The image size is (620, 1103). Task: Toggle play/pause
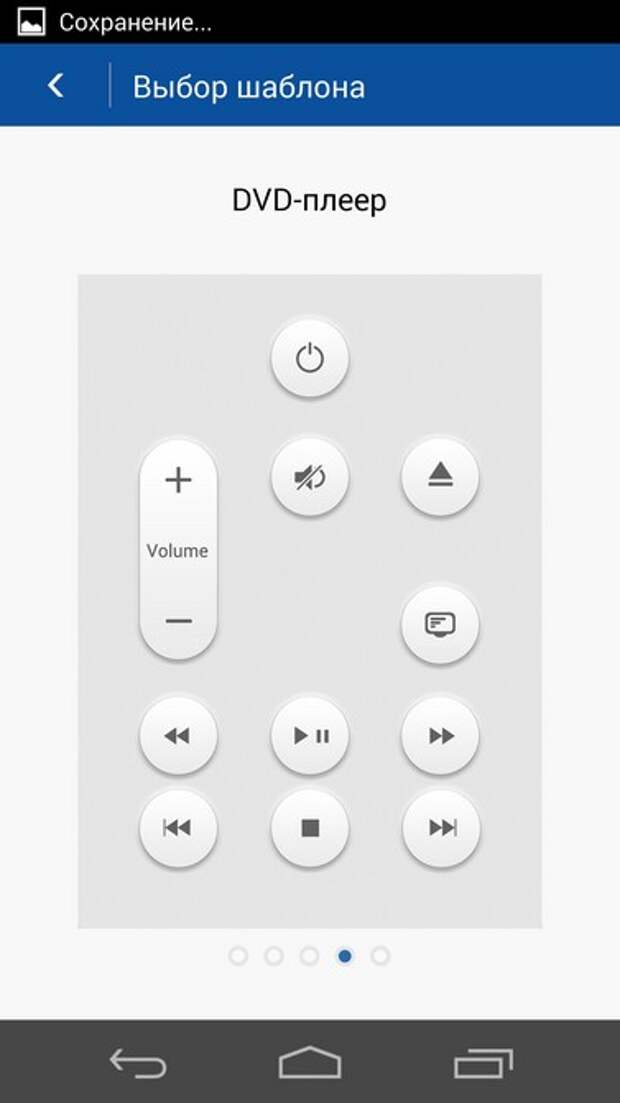310,737
